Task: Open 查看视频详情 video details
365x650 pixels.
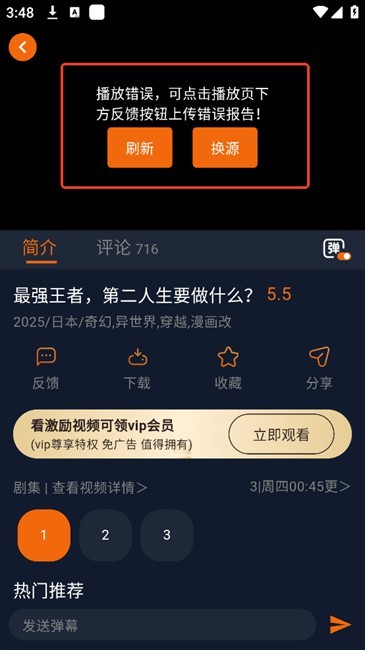Action: (x=100, y=488)
